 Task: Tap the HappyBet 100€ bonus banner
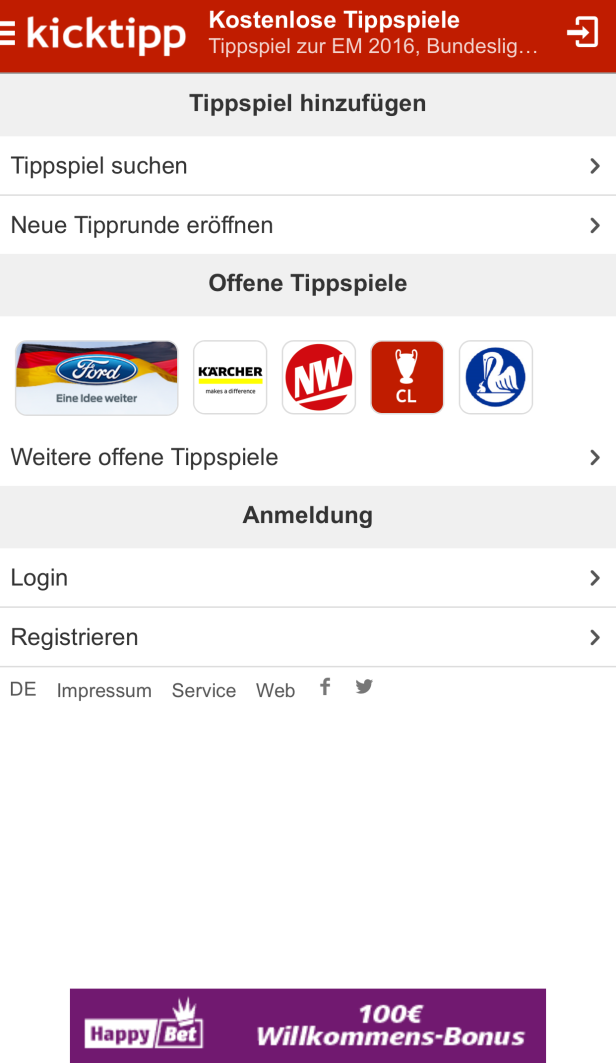(308, 1025)
